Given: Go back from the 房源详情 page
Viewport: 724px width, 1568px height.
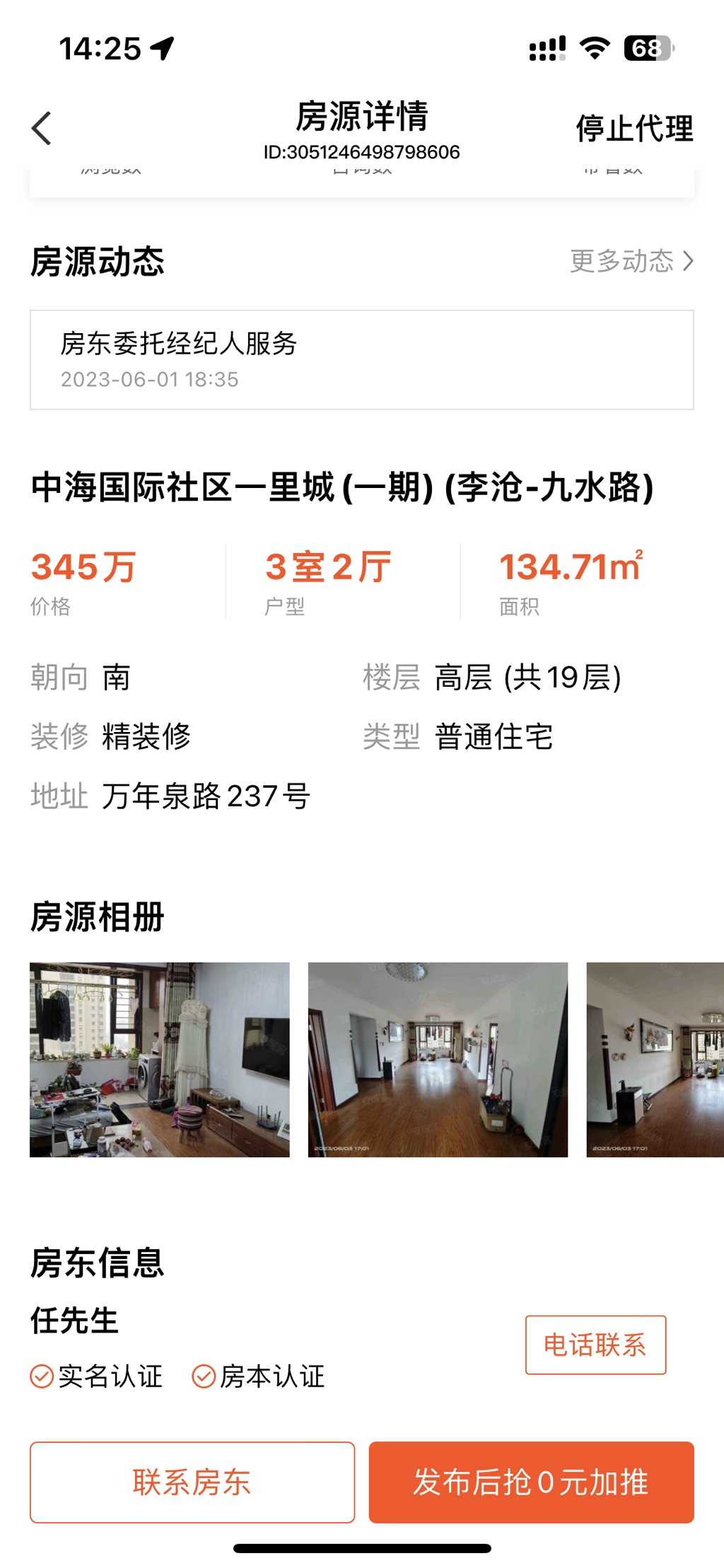Looking at the screenshot, I should (x=42, y=129).
